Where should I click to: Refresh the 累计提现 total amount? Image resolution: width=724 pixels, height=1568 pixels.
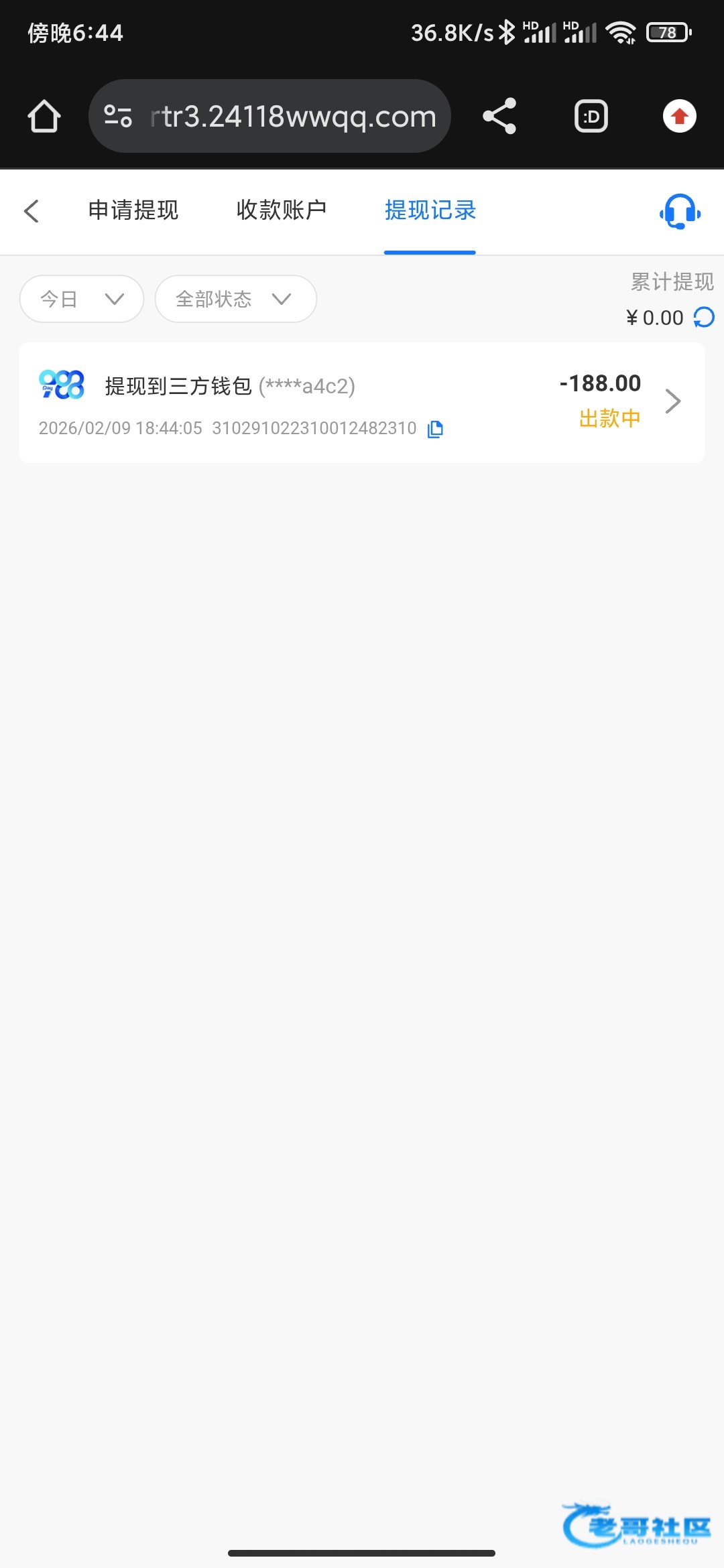tap(704, 317)
